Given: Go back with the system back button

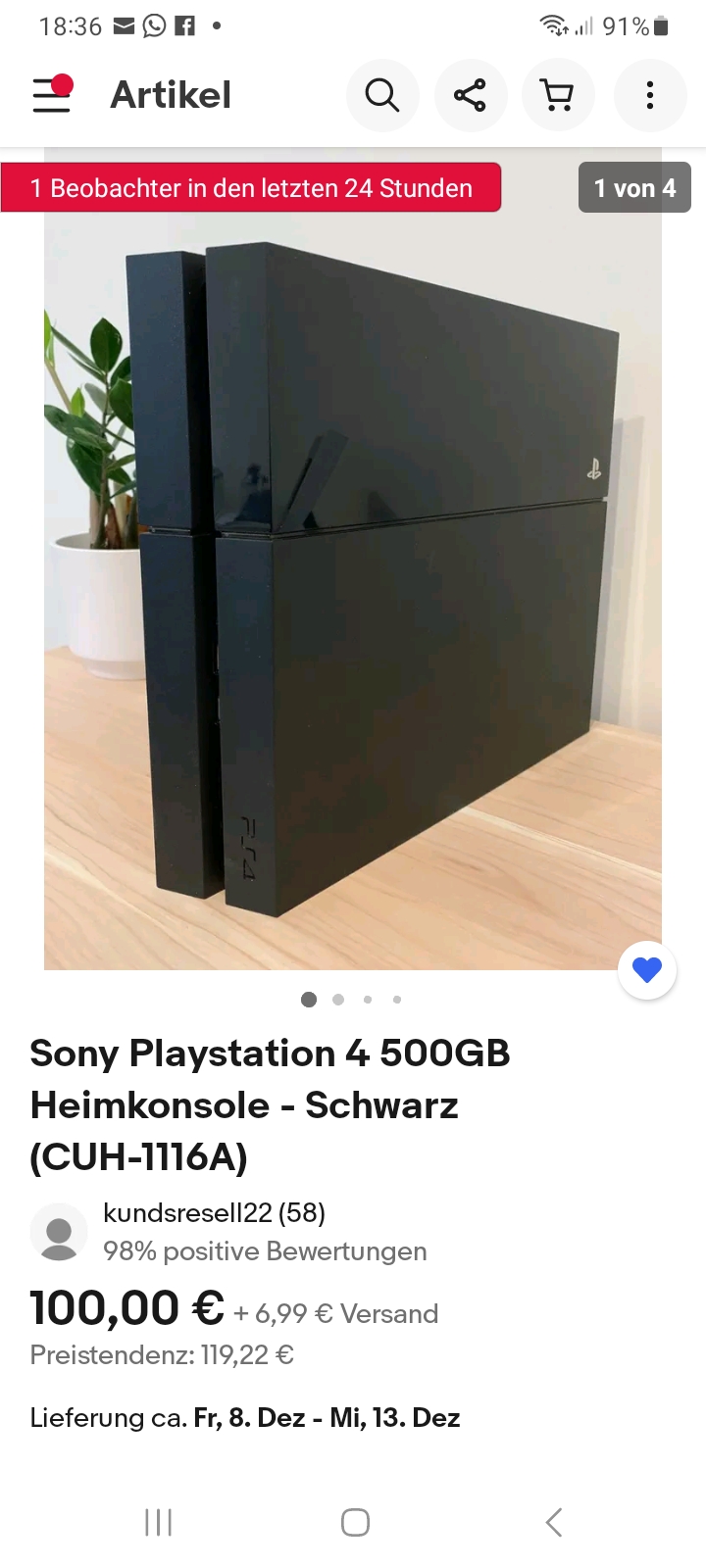Looking at the screenshot, I should pos(554,1522).
